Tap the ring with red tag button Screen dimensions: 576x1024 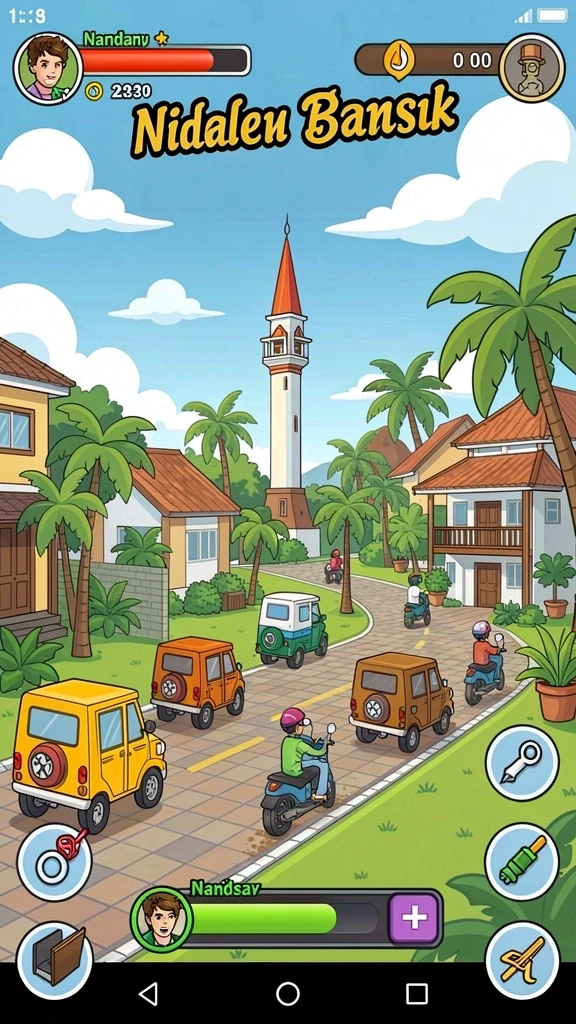[54, 862]
